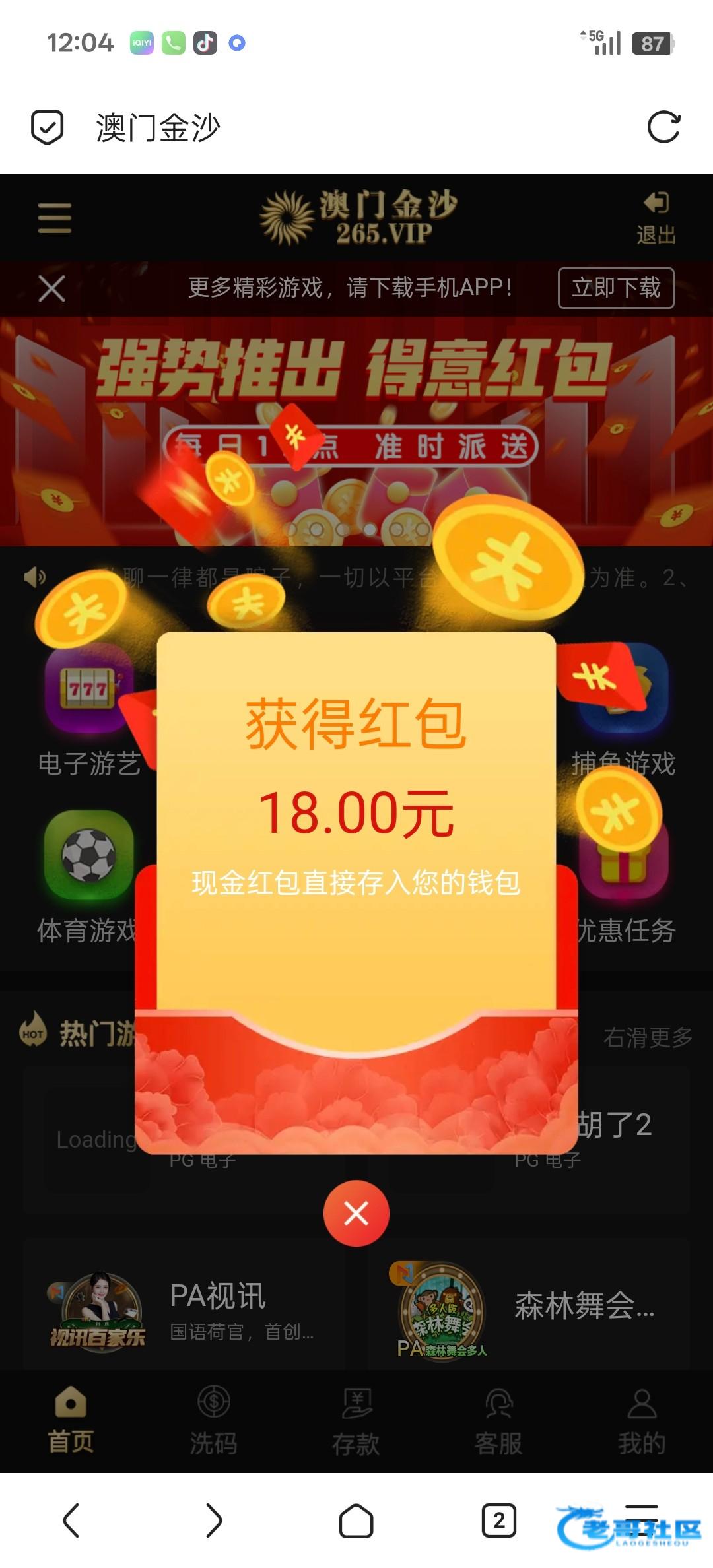The image size is (713, 1568).
Task: Open the hamburger drawer menu
Action: (x=55, y=218)
